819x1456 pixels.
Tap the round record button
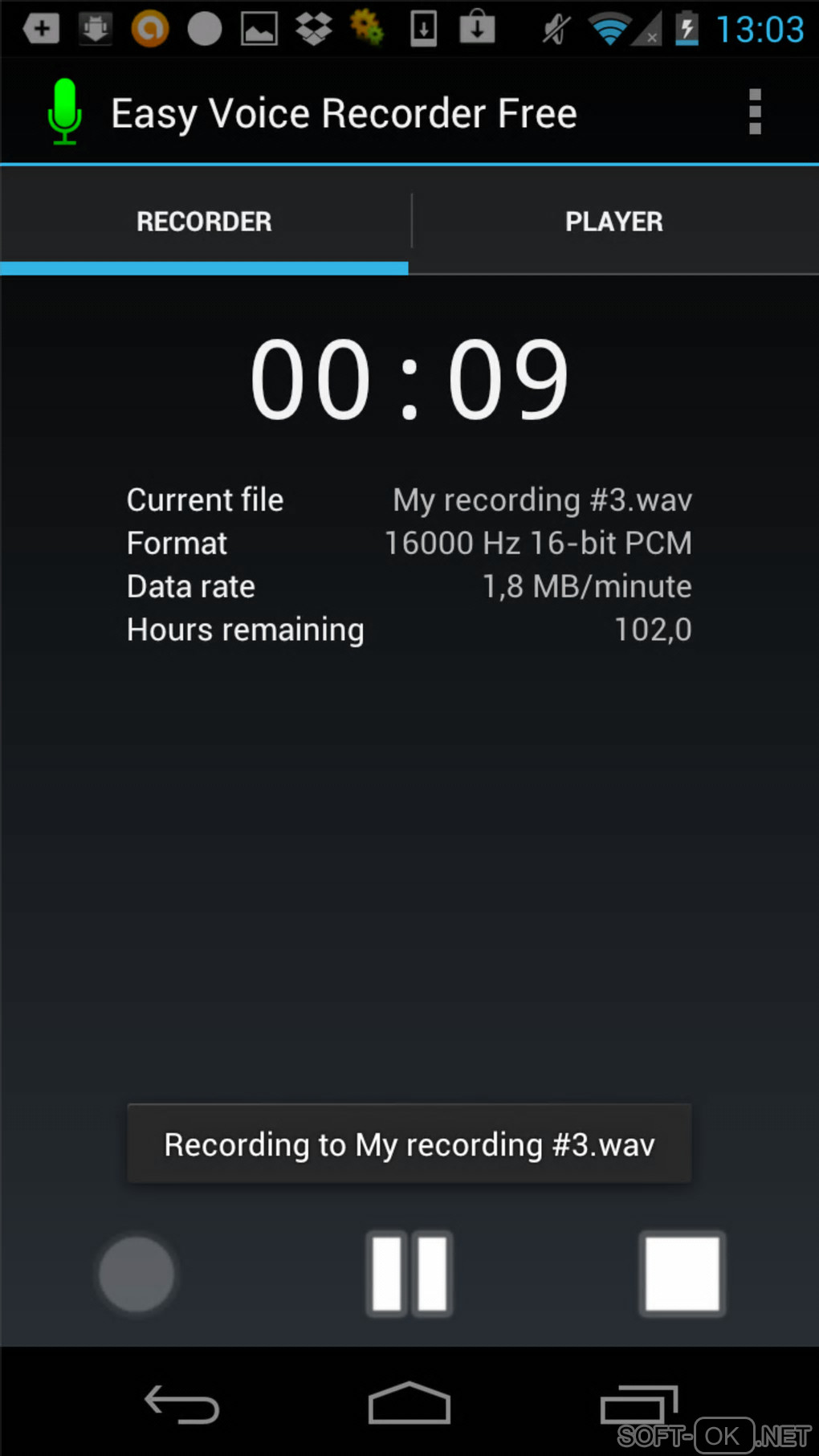coord(136,1273)
